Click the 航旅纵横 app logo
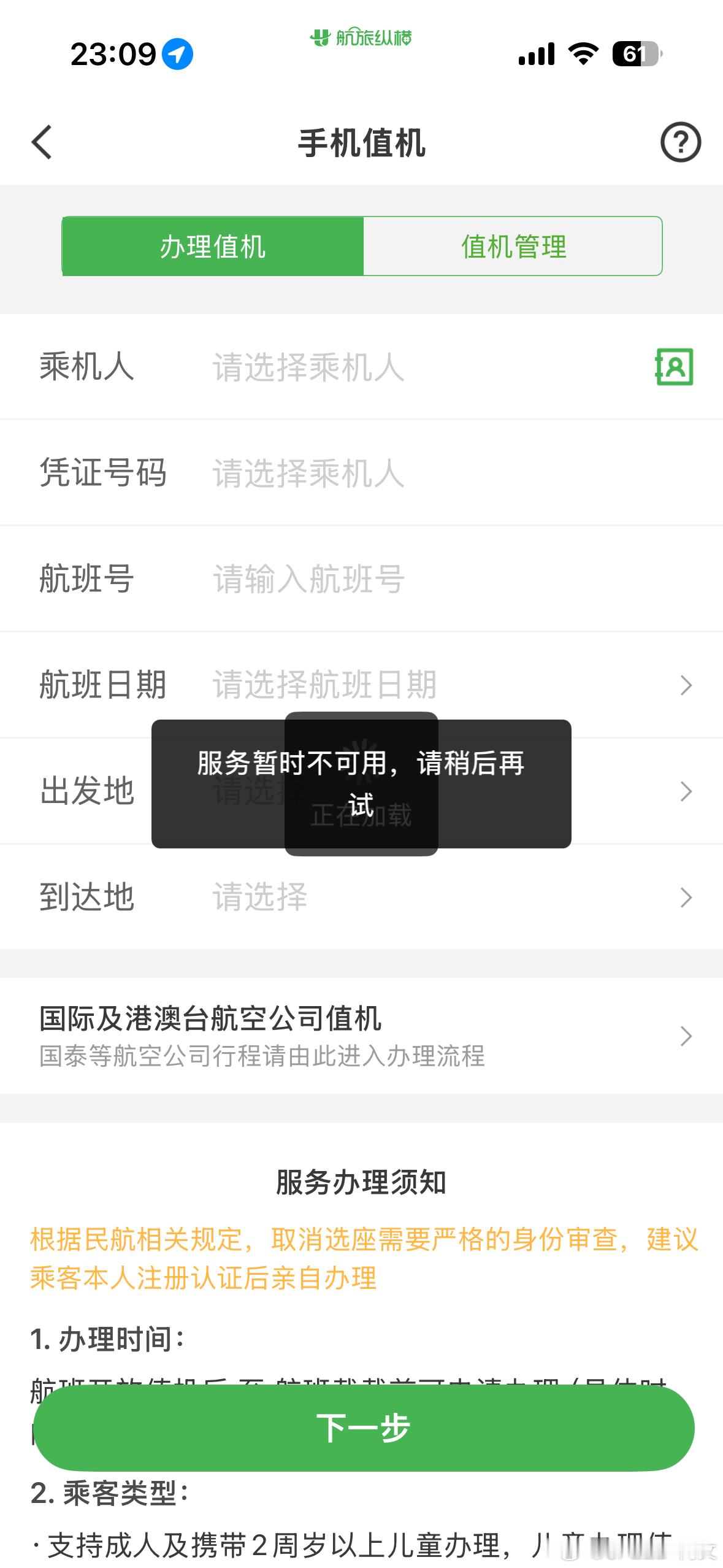 pos(361,38)
